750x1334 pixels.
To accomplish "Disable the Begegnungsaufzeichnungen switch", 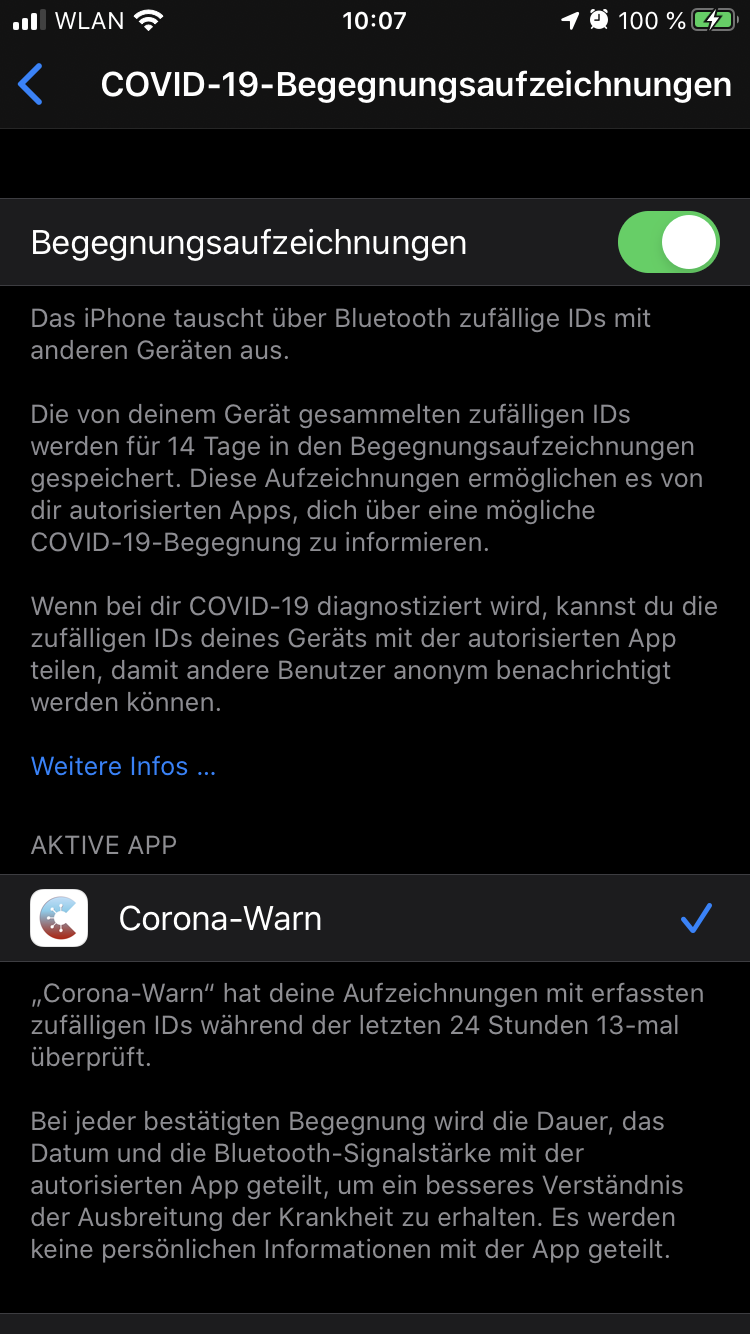I will coord(668,242).
